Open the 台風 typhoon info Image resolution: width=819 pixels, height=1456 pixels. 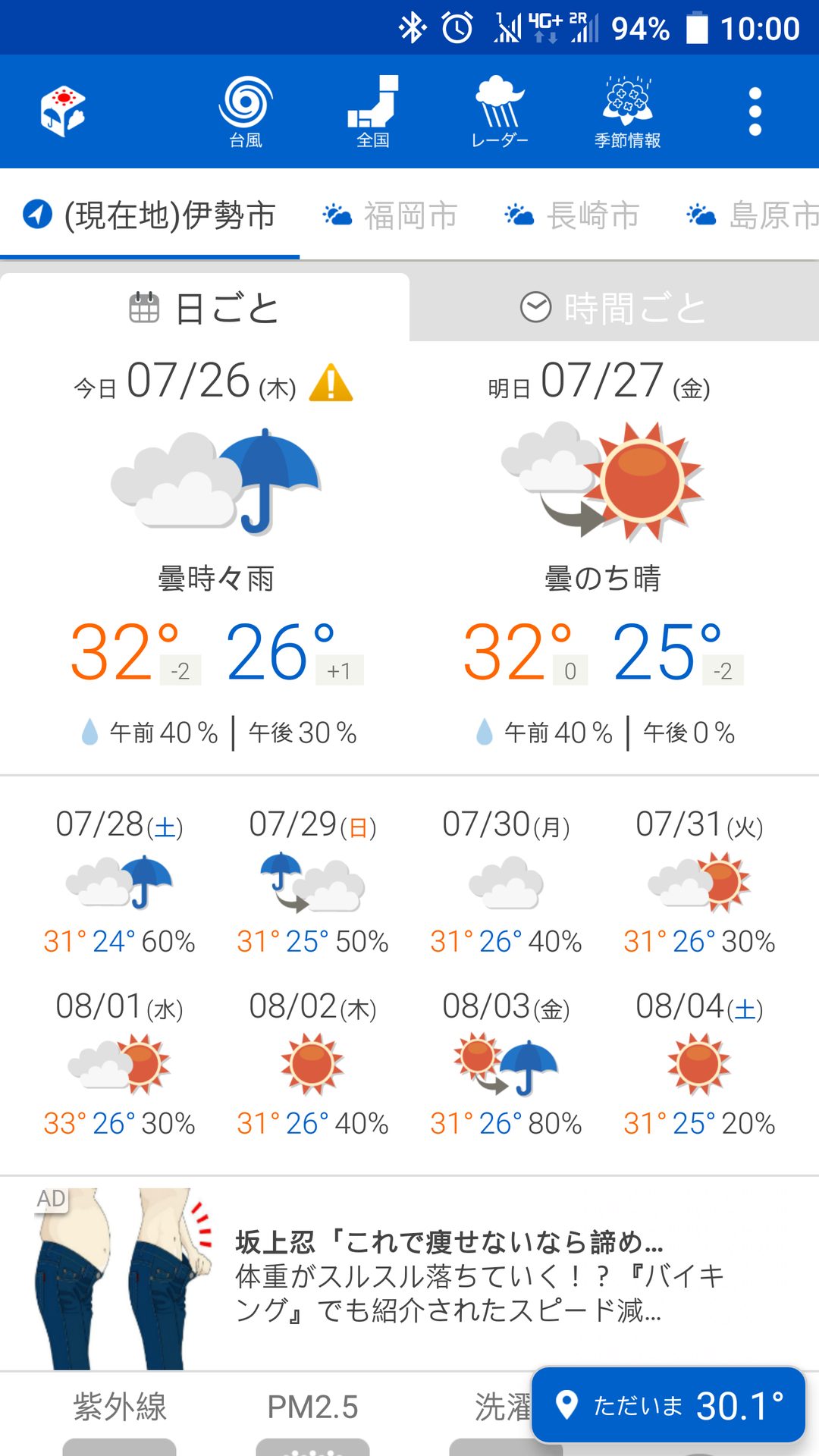246,111
